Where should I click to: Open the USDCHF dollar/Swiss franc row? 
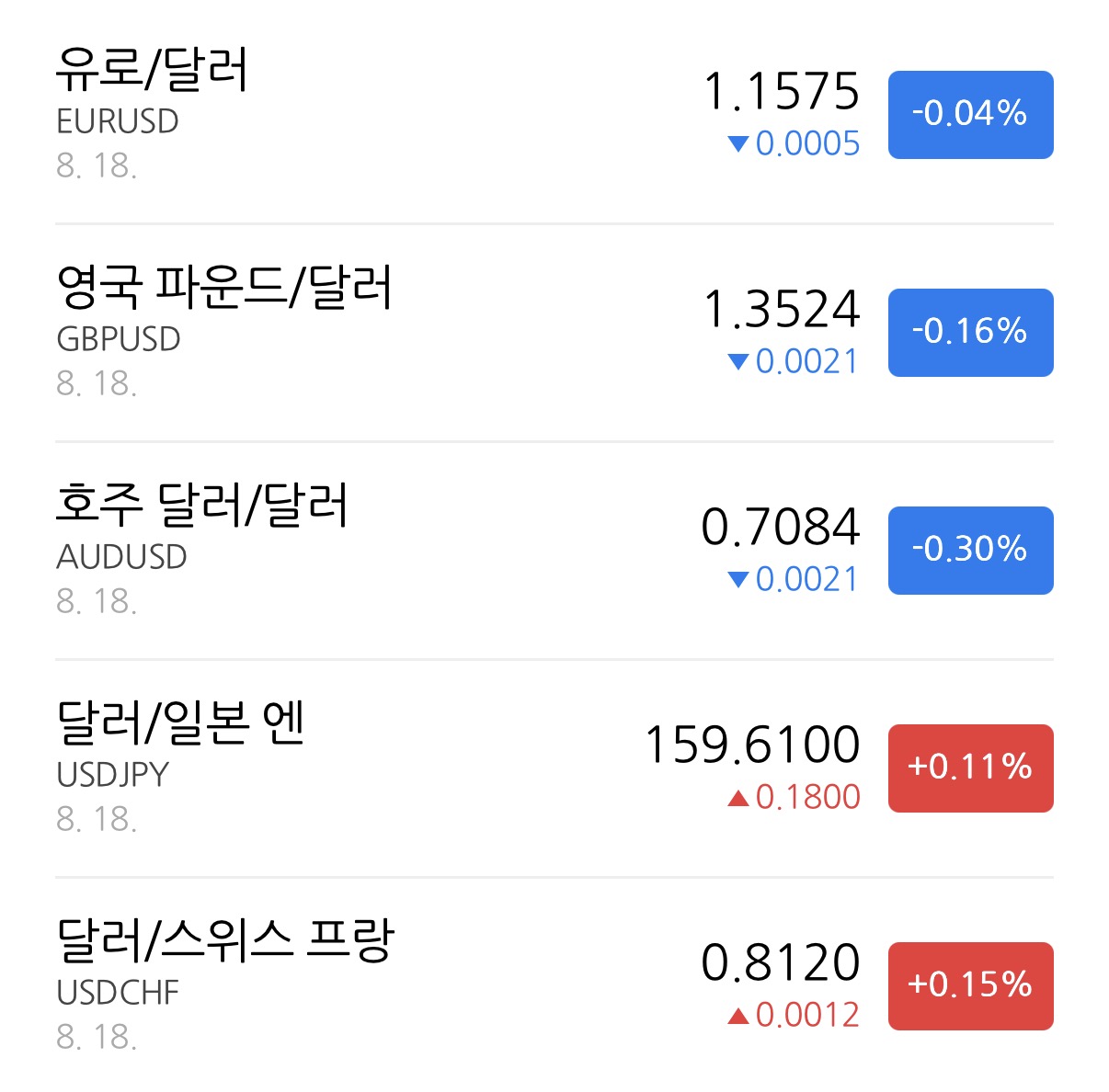click(554, 984)
